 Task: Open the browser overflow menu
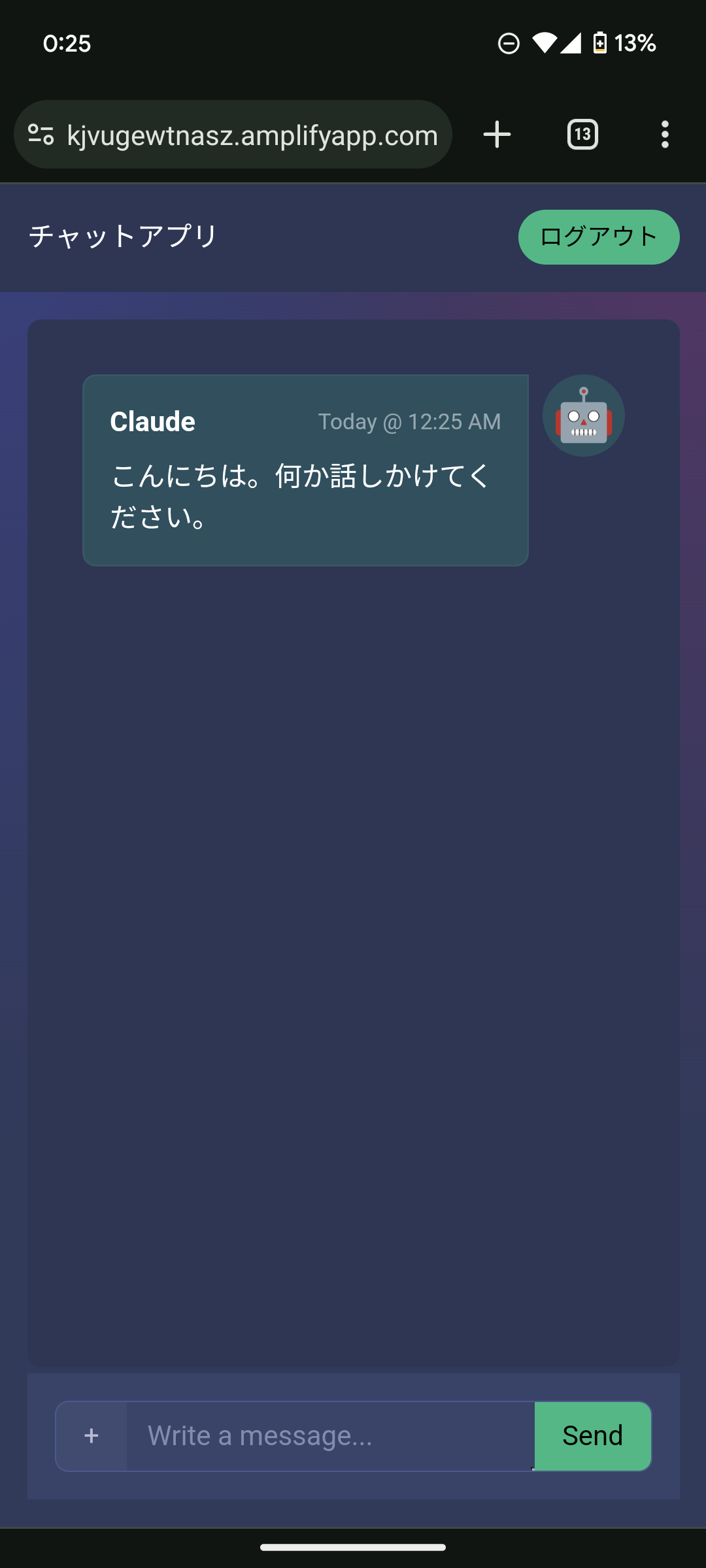[x=665, y=135]
